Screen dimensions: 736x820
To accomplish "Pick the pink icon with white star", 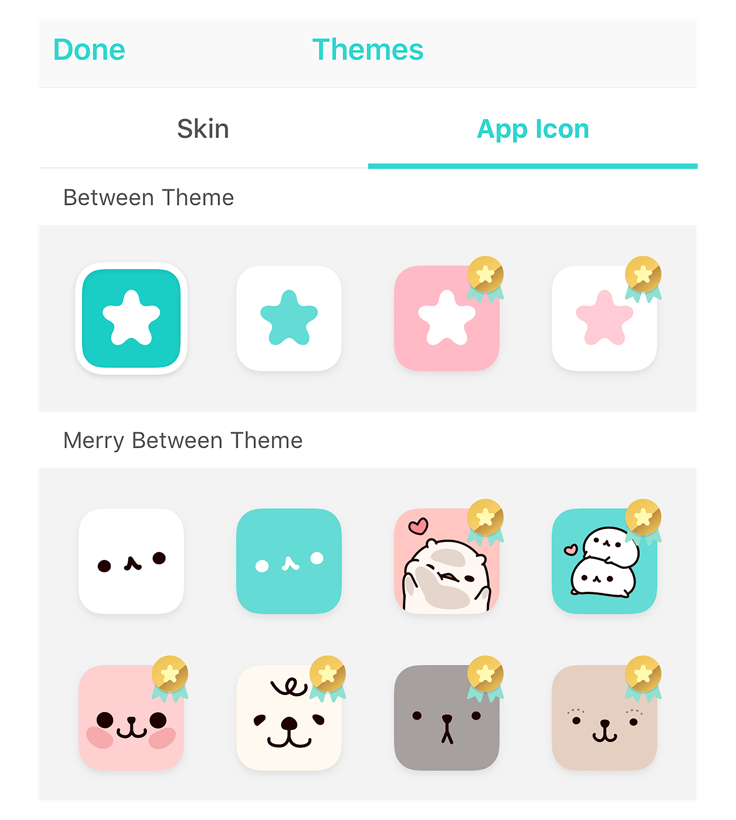I will [446, 319].
